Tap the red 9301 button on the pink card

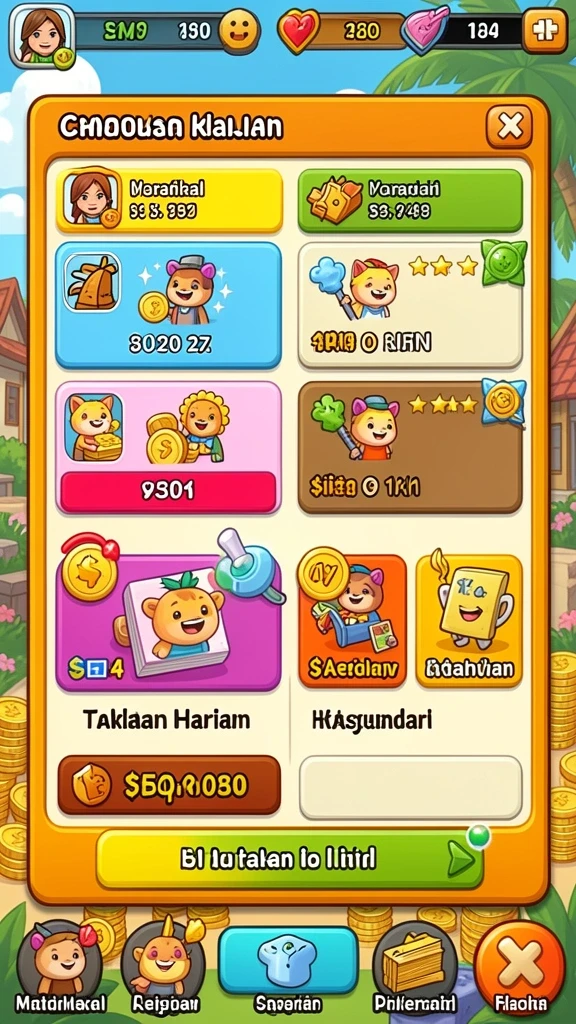point(168,491)
